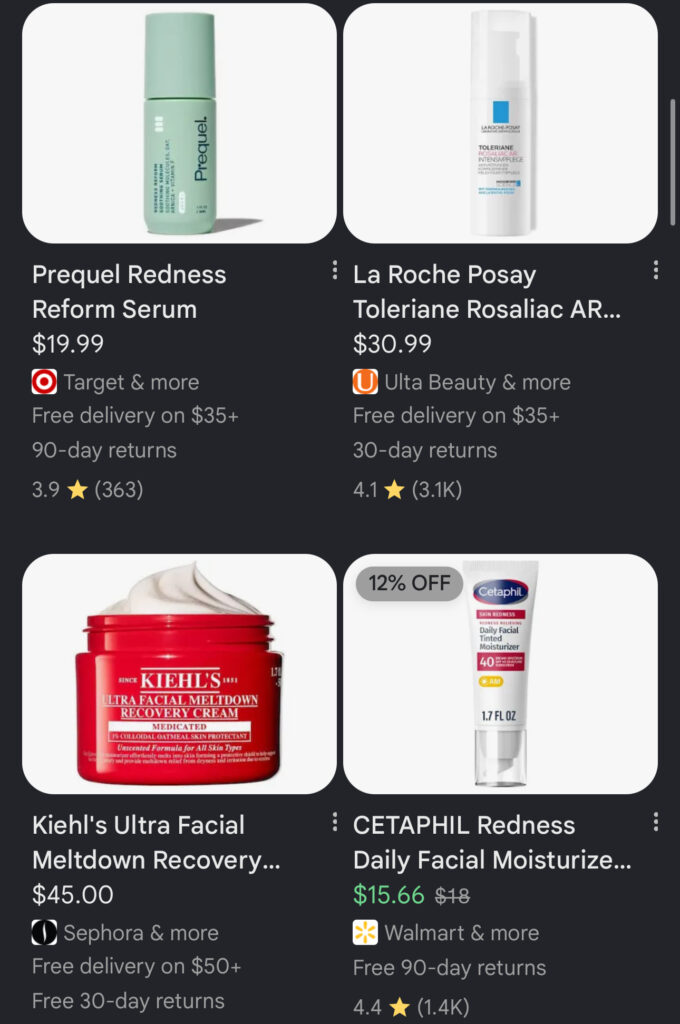Open more options for CETAPHIL Redness moisturizer
680x1024 pixels.
click(x=656, y=822)
